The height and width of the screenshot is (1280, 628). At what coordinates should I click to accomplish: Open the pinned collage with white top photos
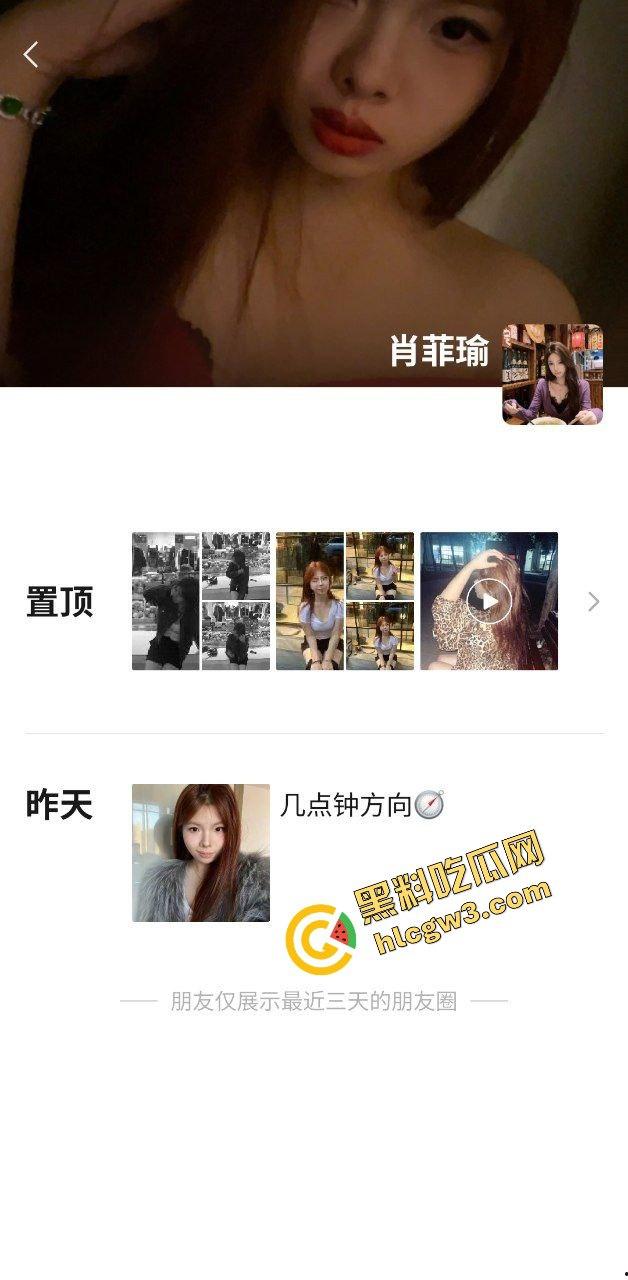[345, 601]
